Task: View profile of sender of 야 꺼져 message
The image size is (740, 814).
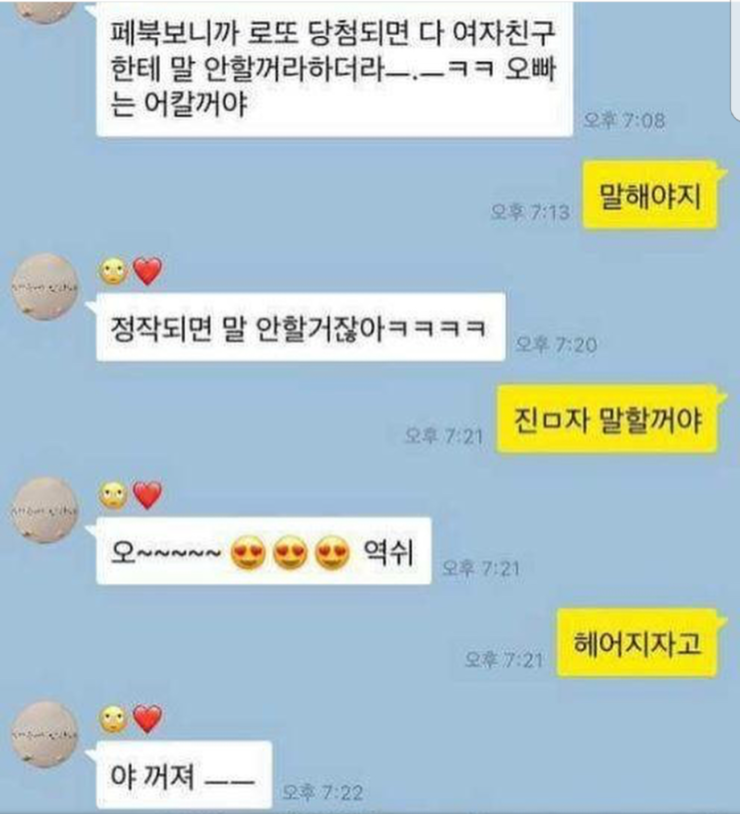Action: point(44,735)
